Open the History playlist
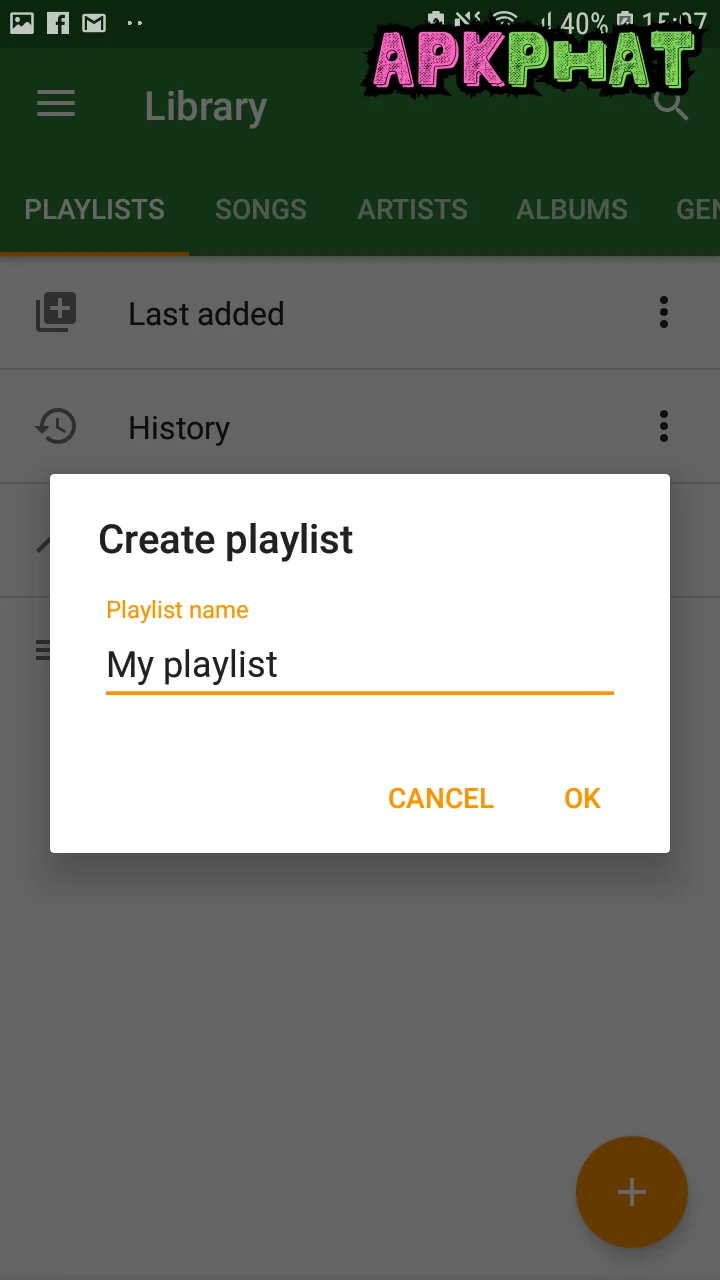This screenshot has height=1280, width=720. [x=179, y=428]
